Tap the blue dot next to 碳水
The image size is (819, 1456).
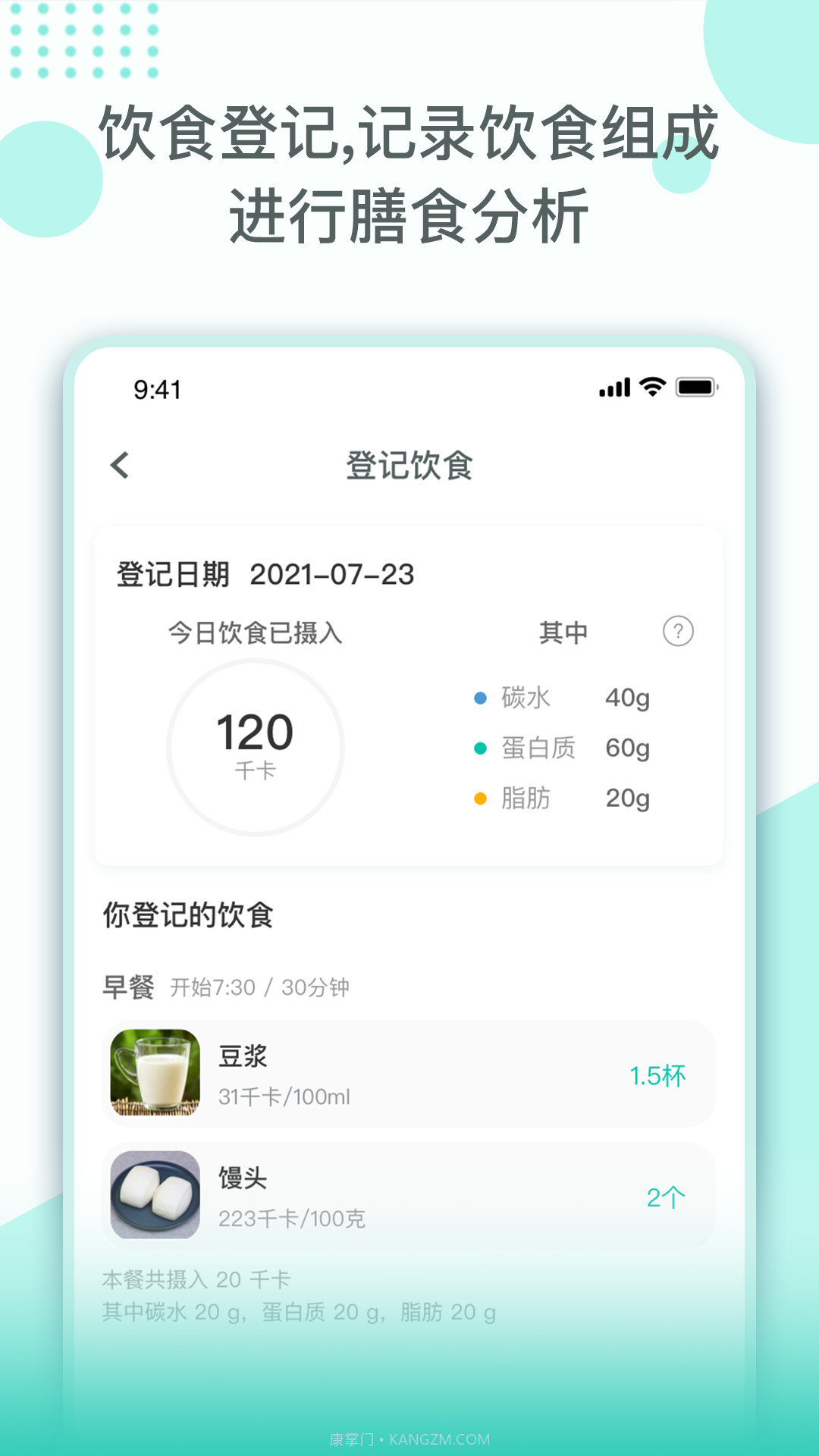[x=479, y=697]
